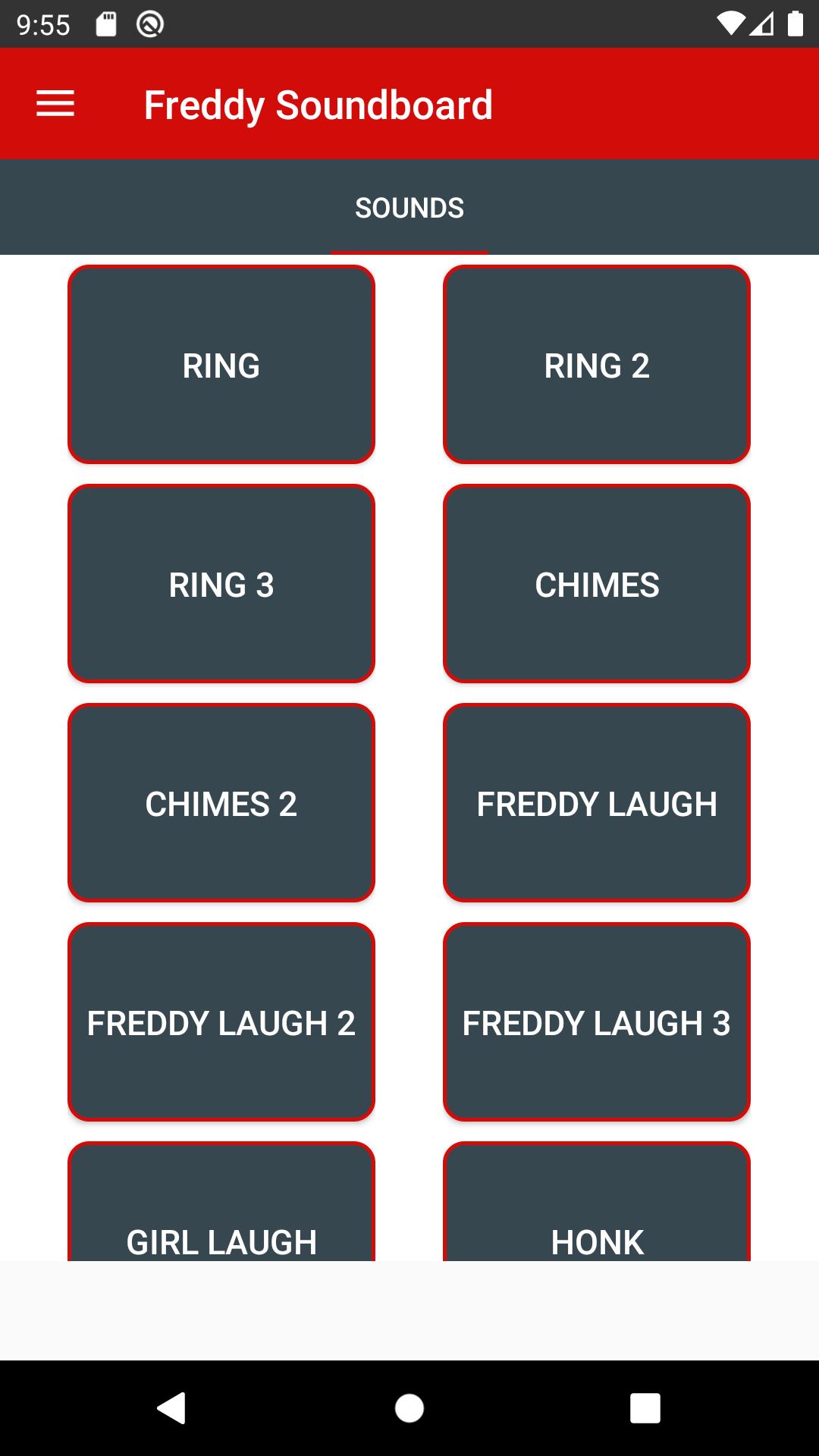The image size is (819, 1456).
Task: Play the Ring sound
Action: [221, 365]
